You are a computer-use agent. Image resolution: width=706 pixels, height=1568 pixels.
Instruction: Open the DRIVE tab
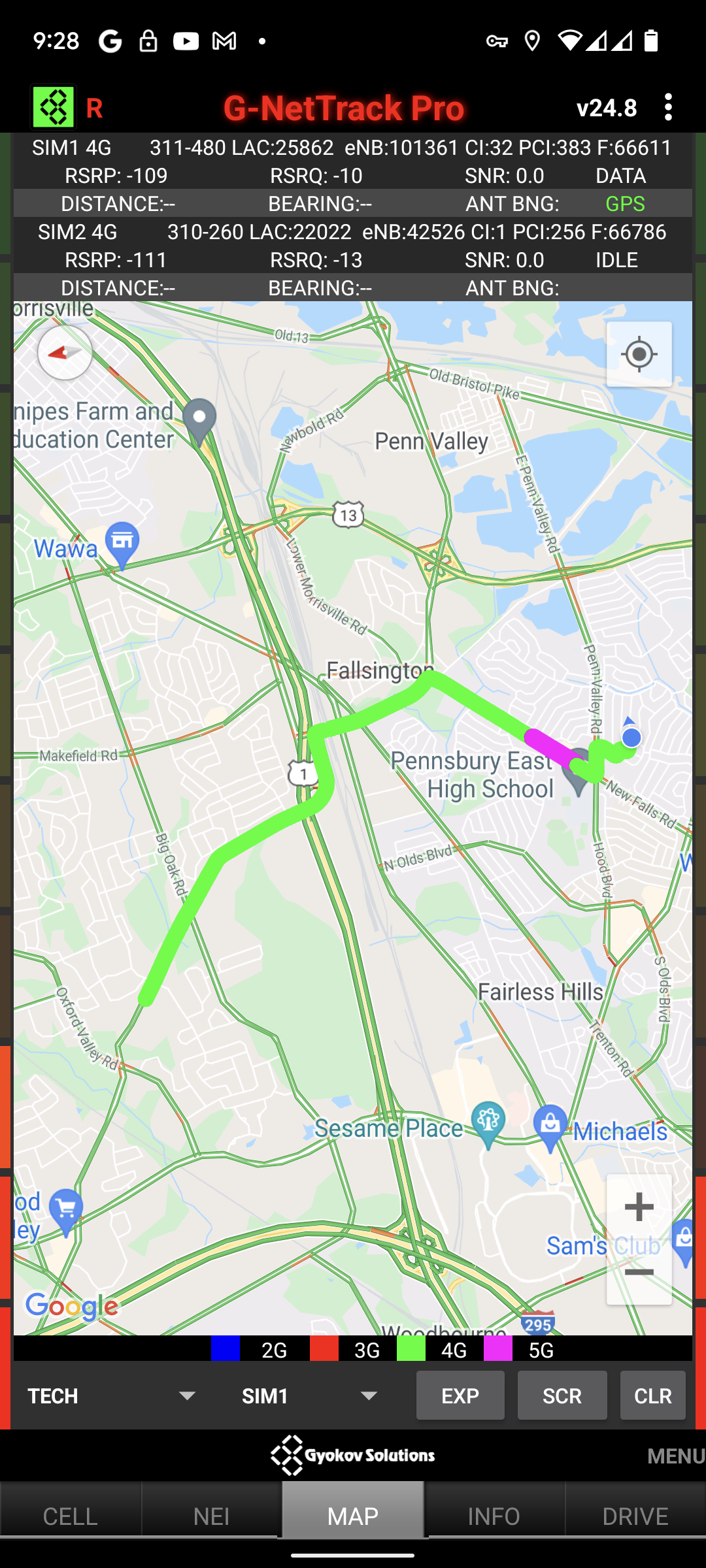point(635,1516)
